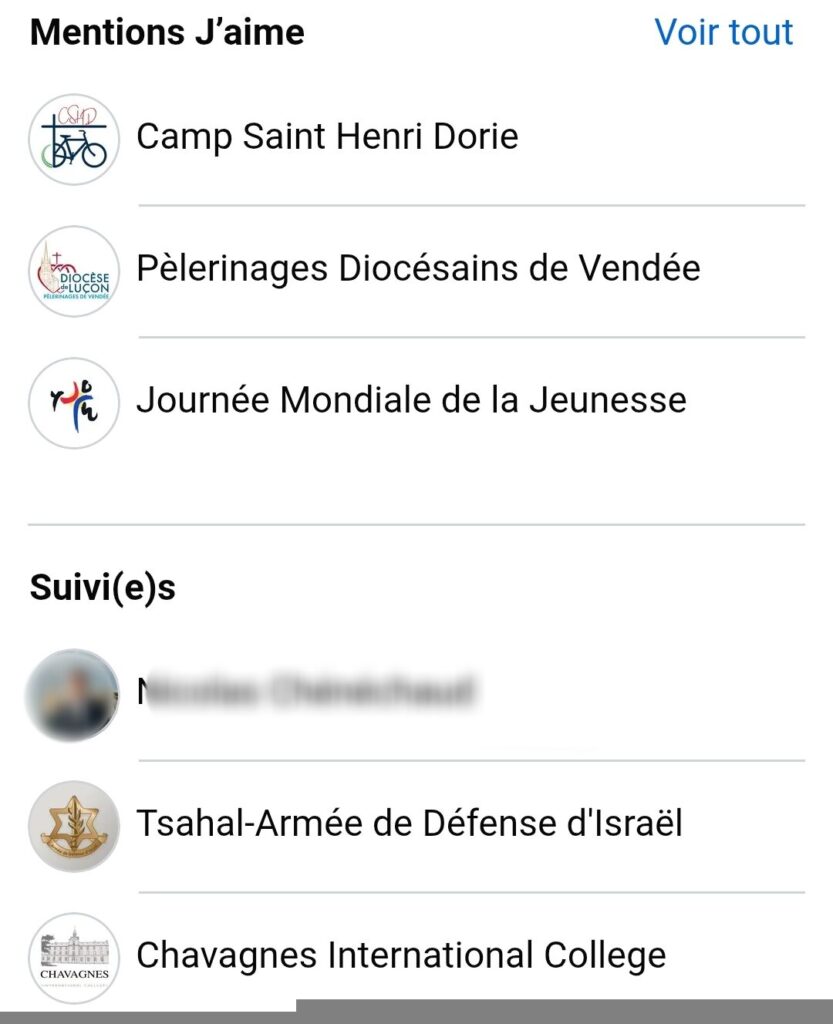View the Journée Mondiale de la Jeunesse page
The height and width of the screenshot is (1024, 833).
coord(410,400)
